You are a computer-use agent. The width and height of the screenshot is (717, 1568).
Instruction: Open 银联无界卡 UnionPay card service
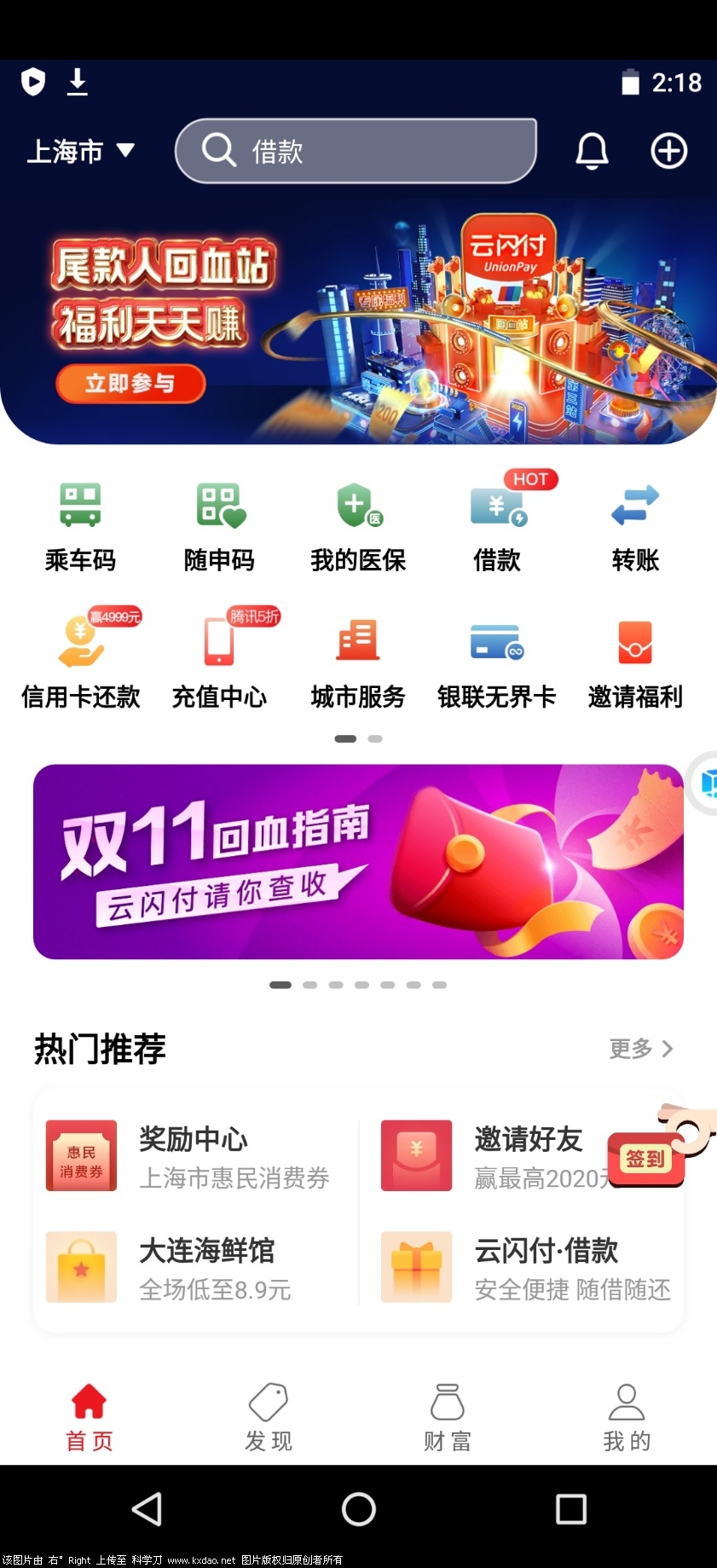coord(497,660)
